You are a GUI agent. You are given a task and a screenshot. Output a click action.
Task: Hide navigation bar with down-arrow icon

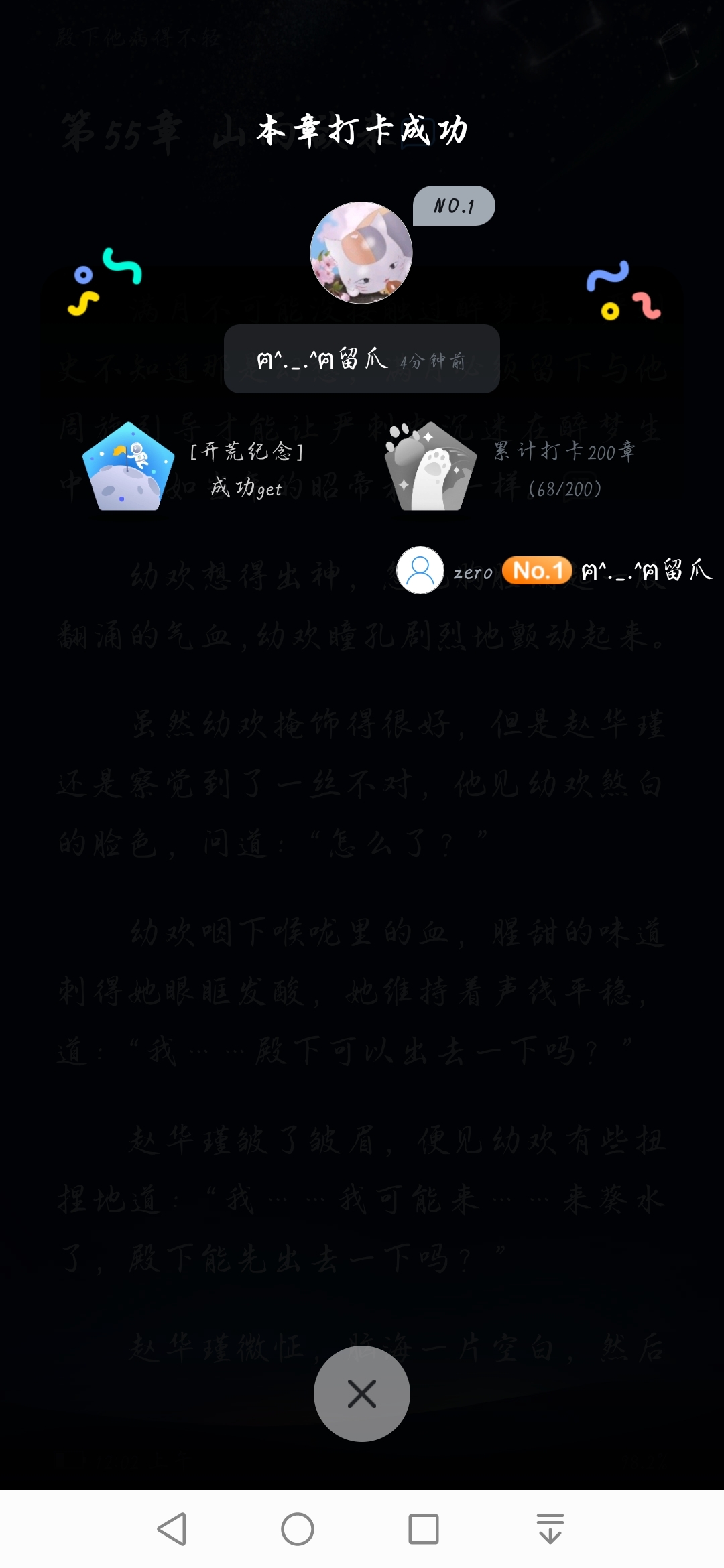(x=550, y=1529)
